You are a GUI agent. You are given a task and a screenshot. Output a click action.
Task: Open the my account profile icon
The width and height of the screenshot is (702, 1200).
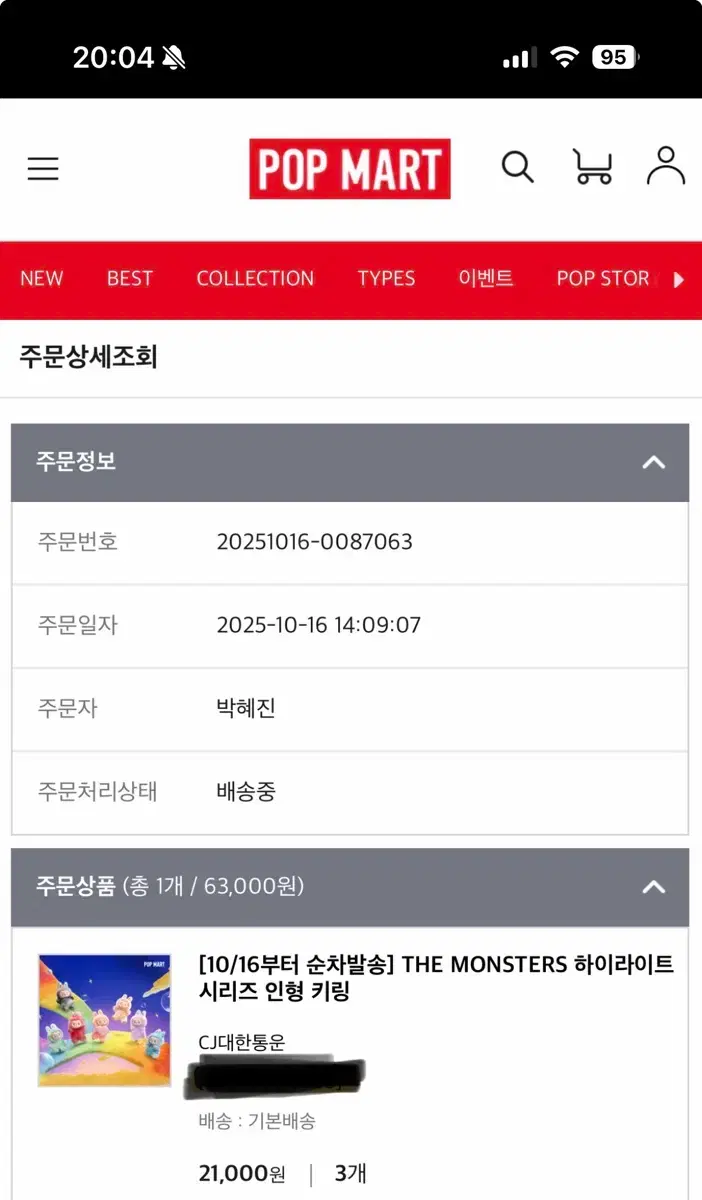click(666, 166)
